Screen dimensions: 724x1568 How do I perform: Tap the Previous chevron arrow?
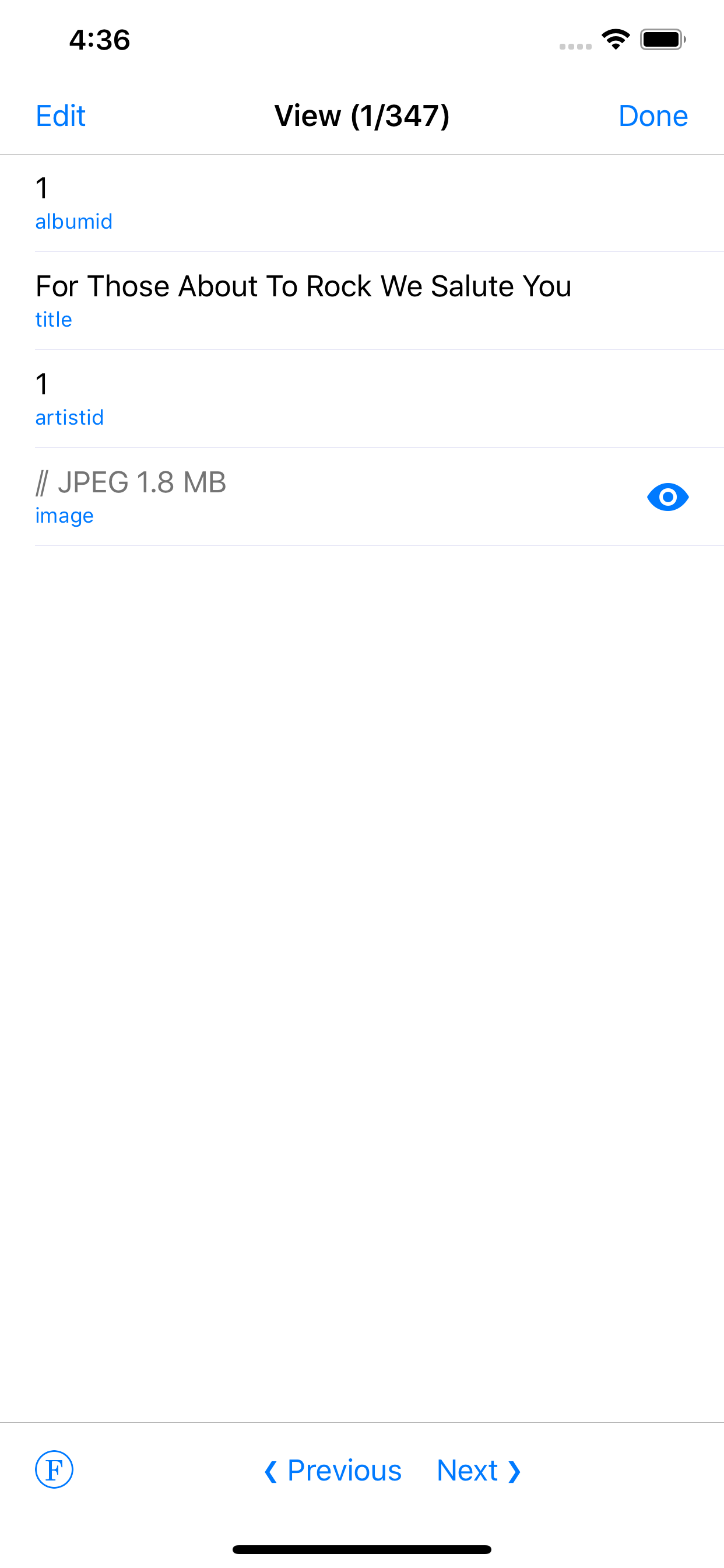[271, 1471]
